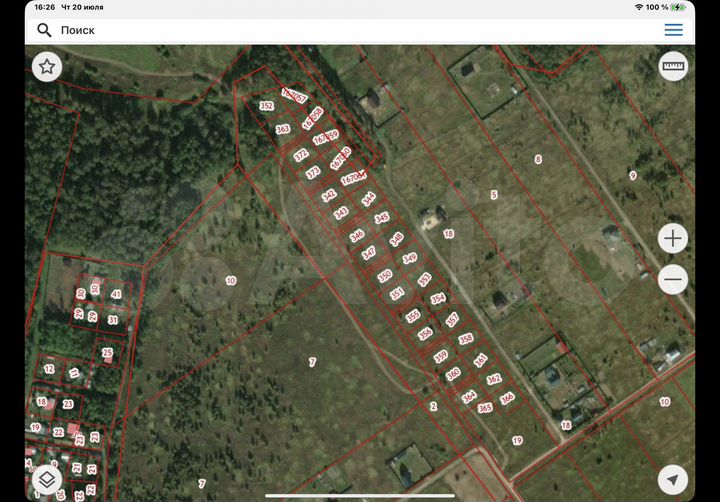Zoom out with the minus button

[673, 279]
